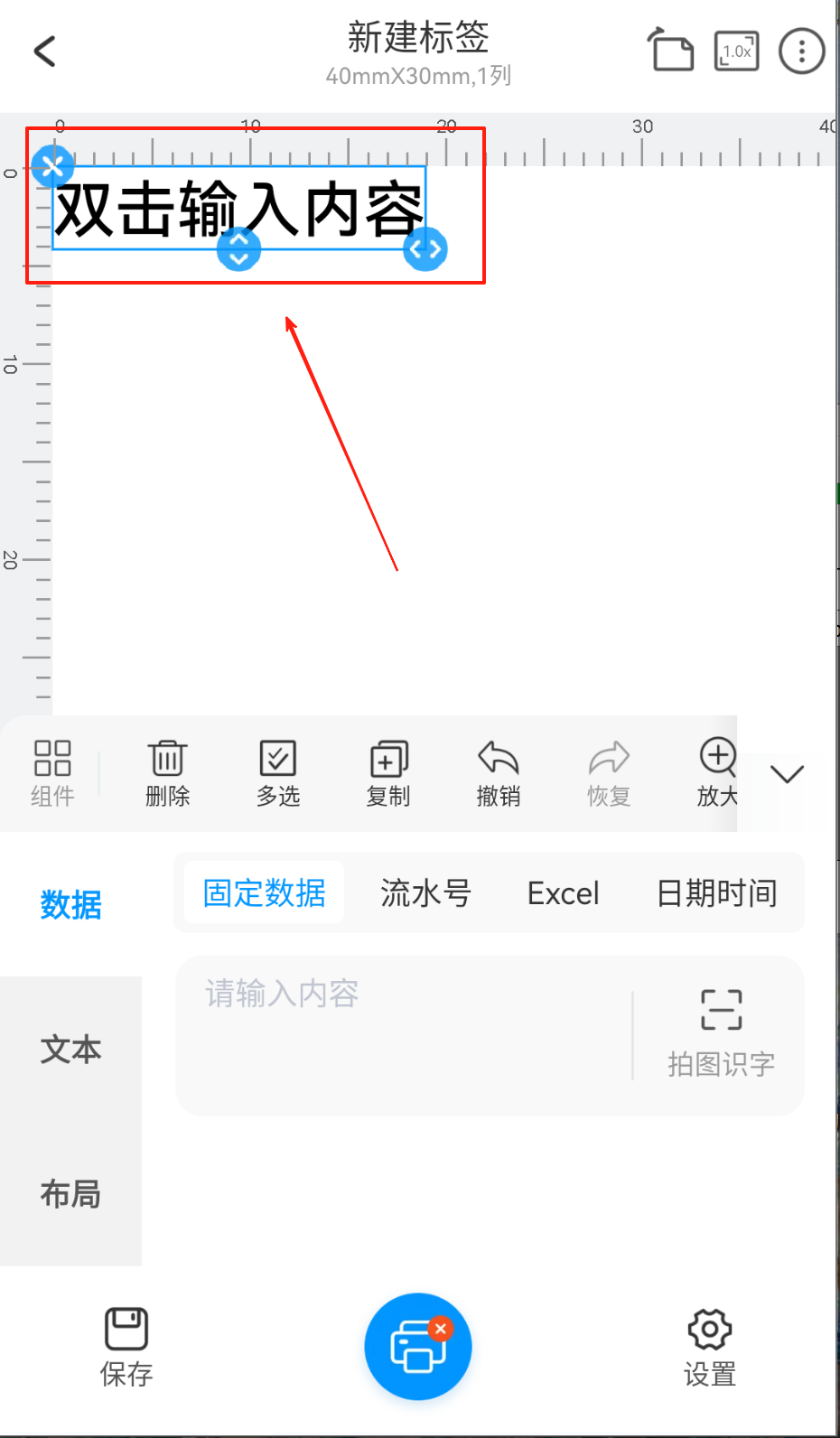Zoom in using the 放大 tool
The width and height of the screenshot is (840, 1438).
point(718,772)
